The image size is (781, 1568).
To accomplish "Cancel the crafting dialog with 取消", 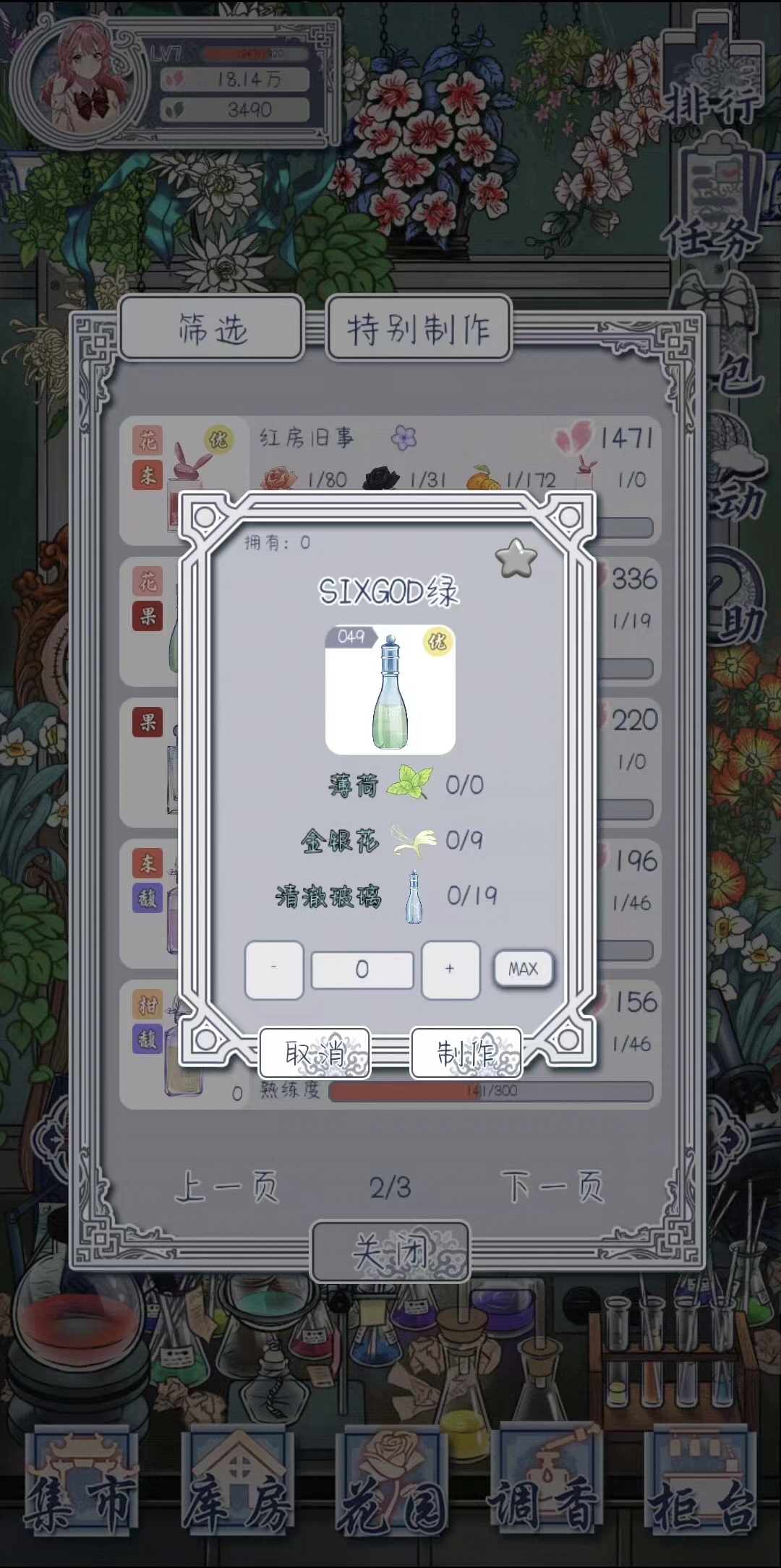I will pos(315,1053).
